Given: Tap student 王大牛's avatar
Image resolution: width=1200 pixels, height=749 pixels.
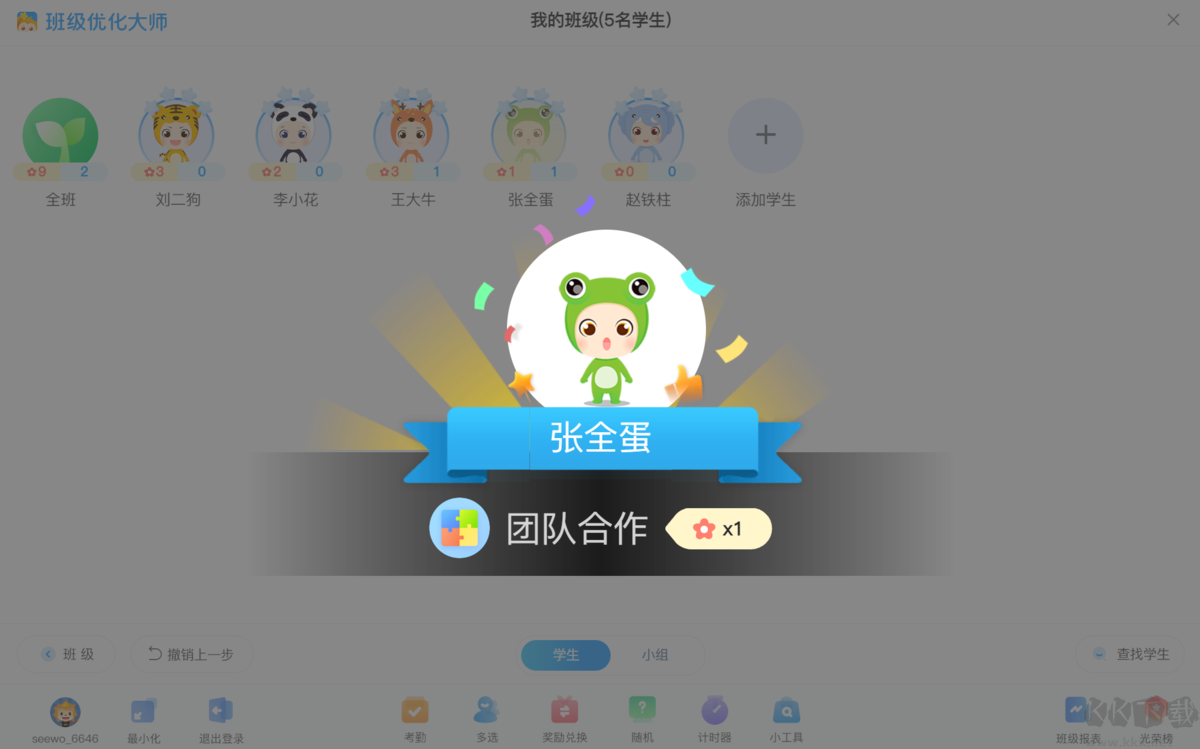Looking at the screenshot, I should (412, 137).
